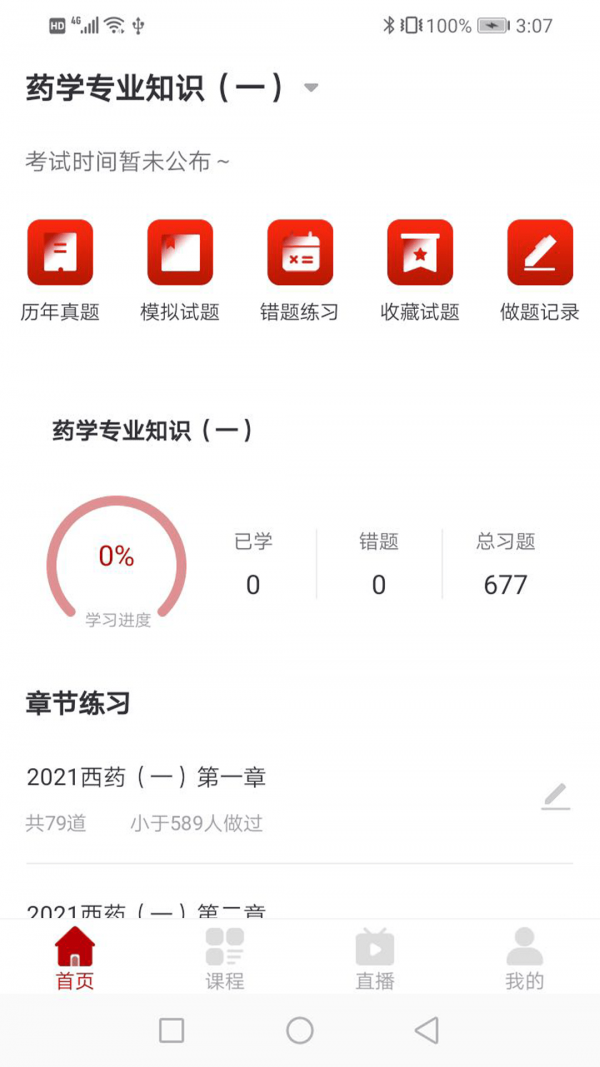600x1067 pixels.
Task: Open 错题练习 wrong question practice
Action: [x=300, y=254]
